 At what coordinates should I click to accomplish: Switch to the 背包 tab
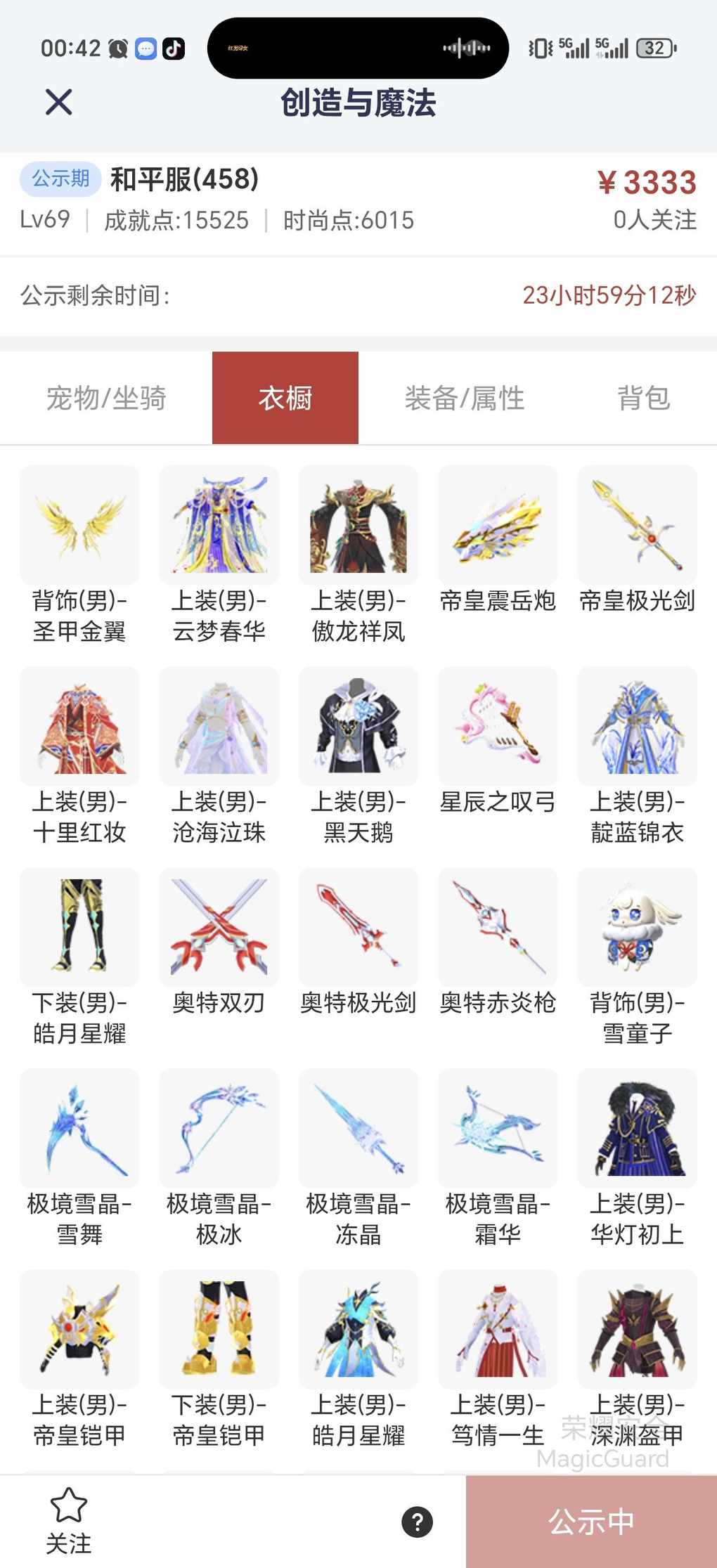point(643,399)
